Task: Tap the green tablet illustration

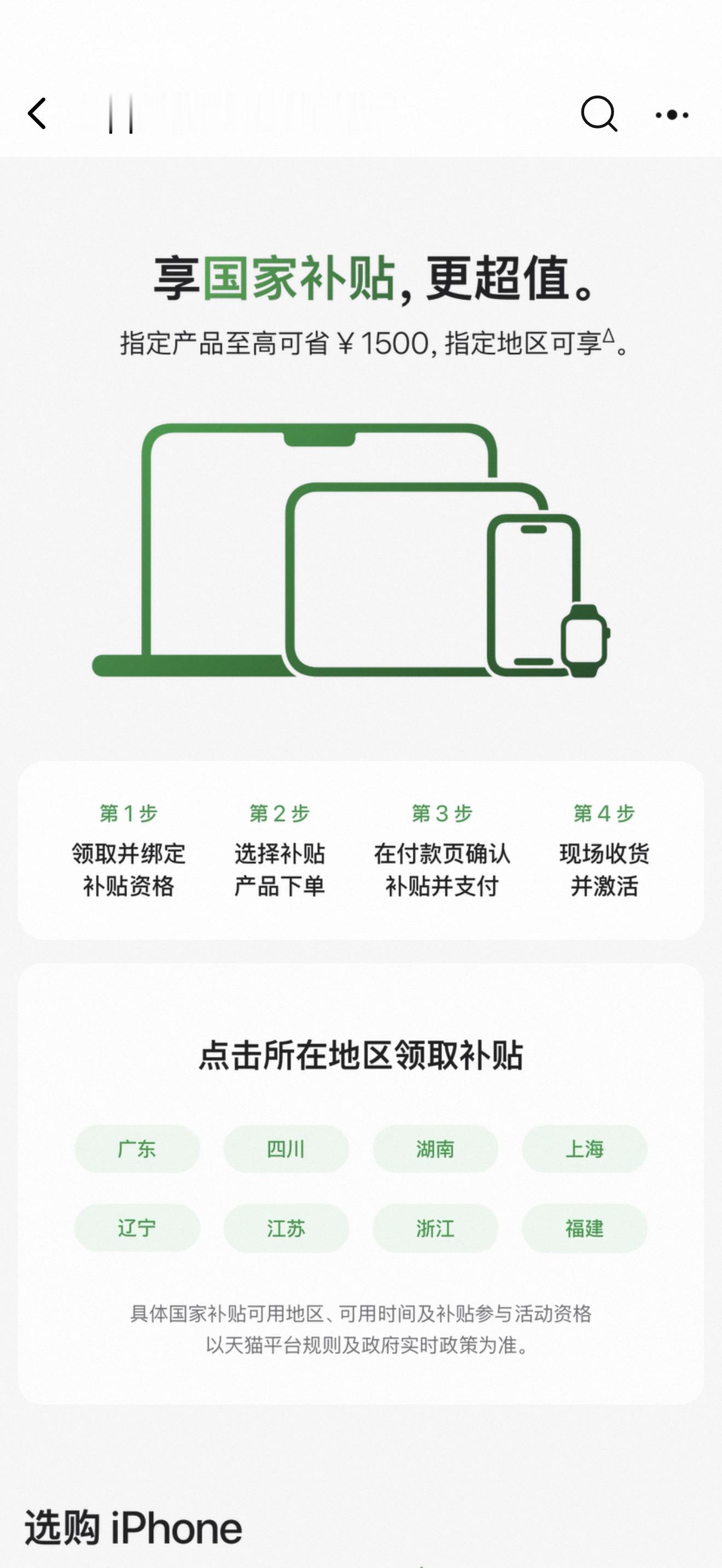Action: (389, 578)
